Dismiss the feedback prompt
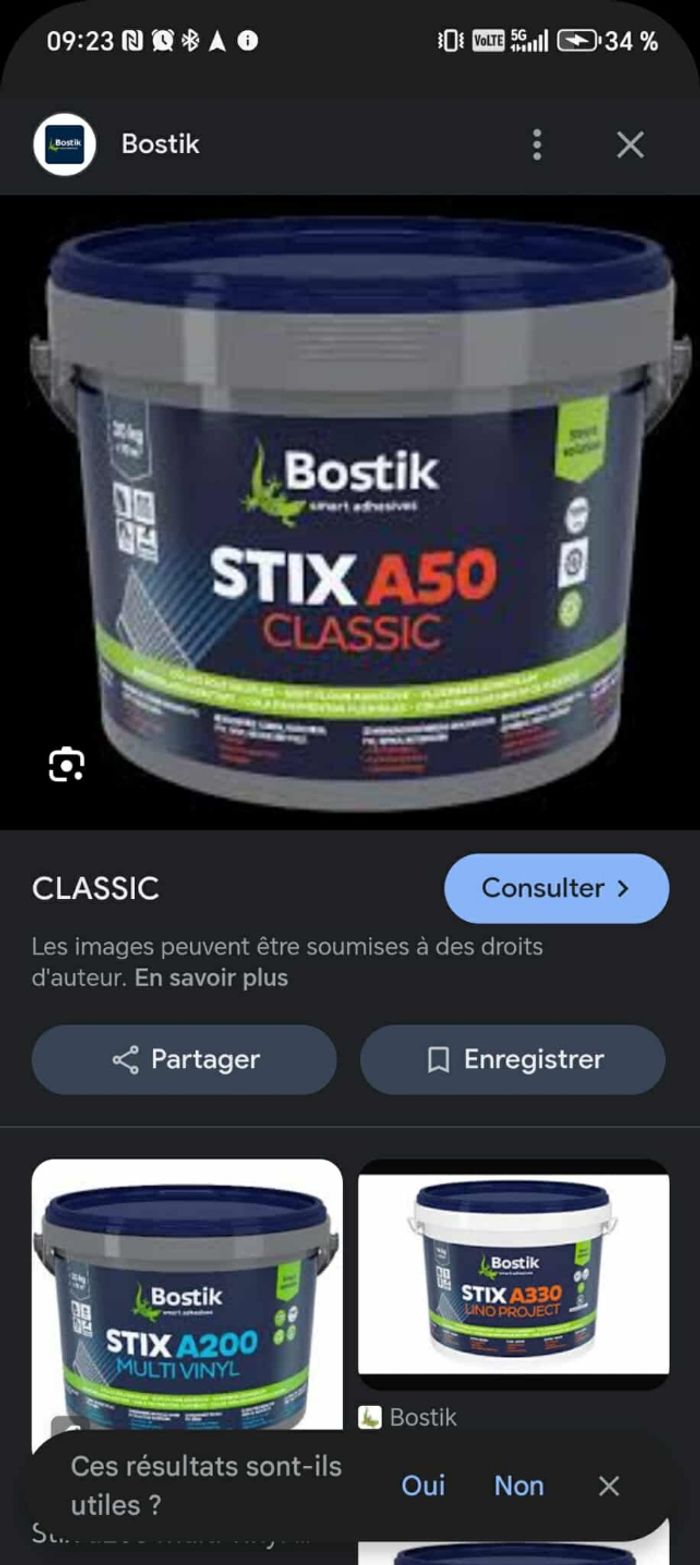Image resolution: width=700 pixels, height=1565 pixels. 609,1486
